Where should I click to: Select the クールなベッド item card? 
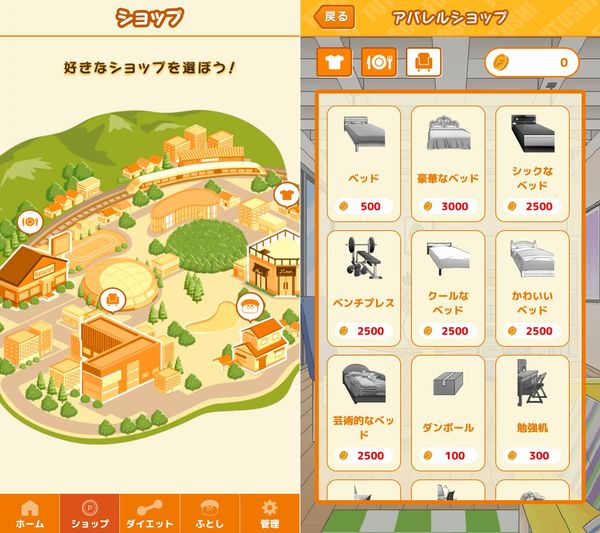pos(448,289)
